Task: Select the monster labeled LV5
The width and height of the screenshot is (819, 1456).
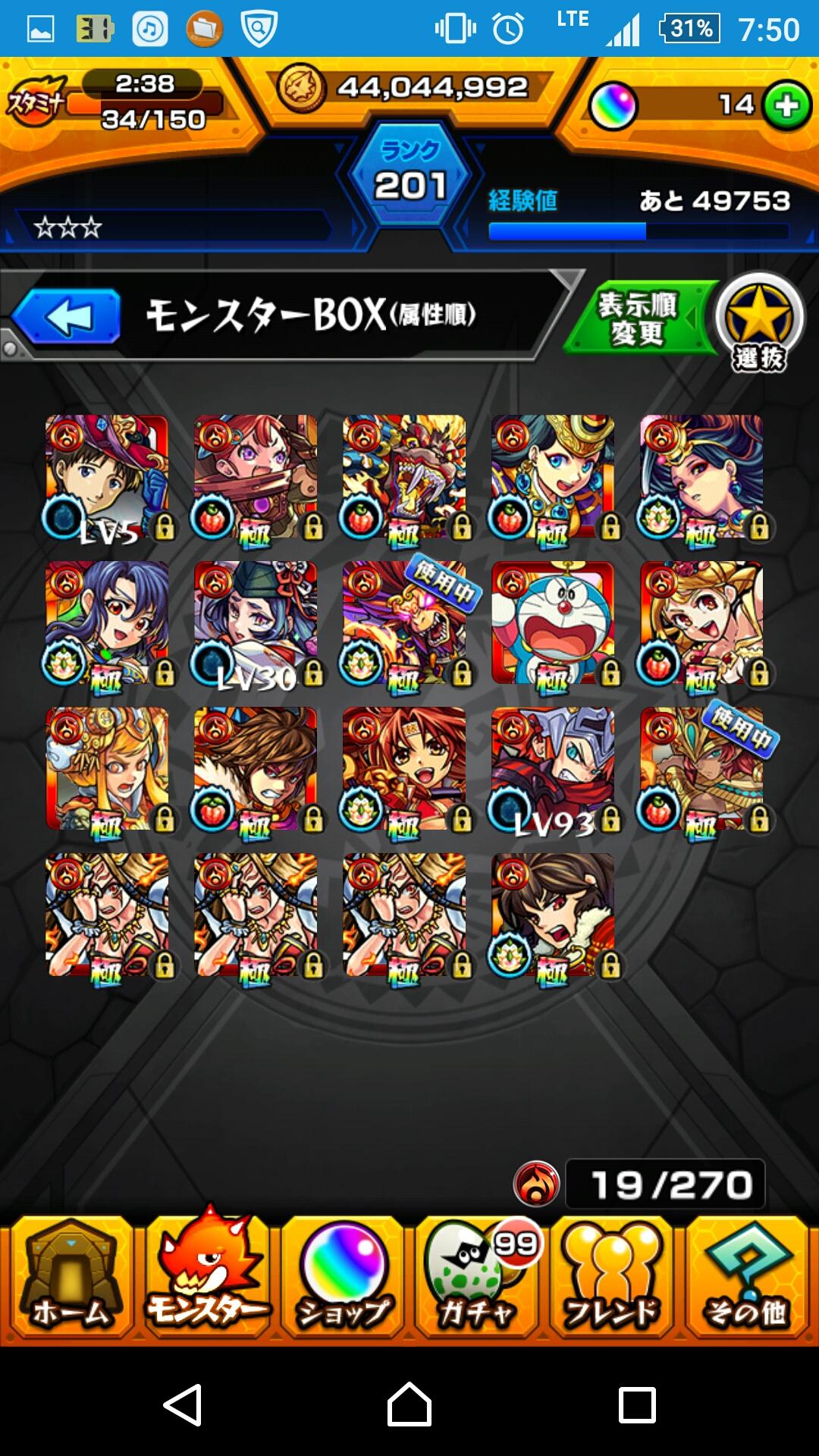Action: point(107,477)
